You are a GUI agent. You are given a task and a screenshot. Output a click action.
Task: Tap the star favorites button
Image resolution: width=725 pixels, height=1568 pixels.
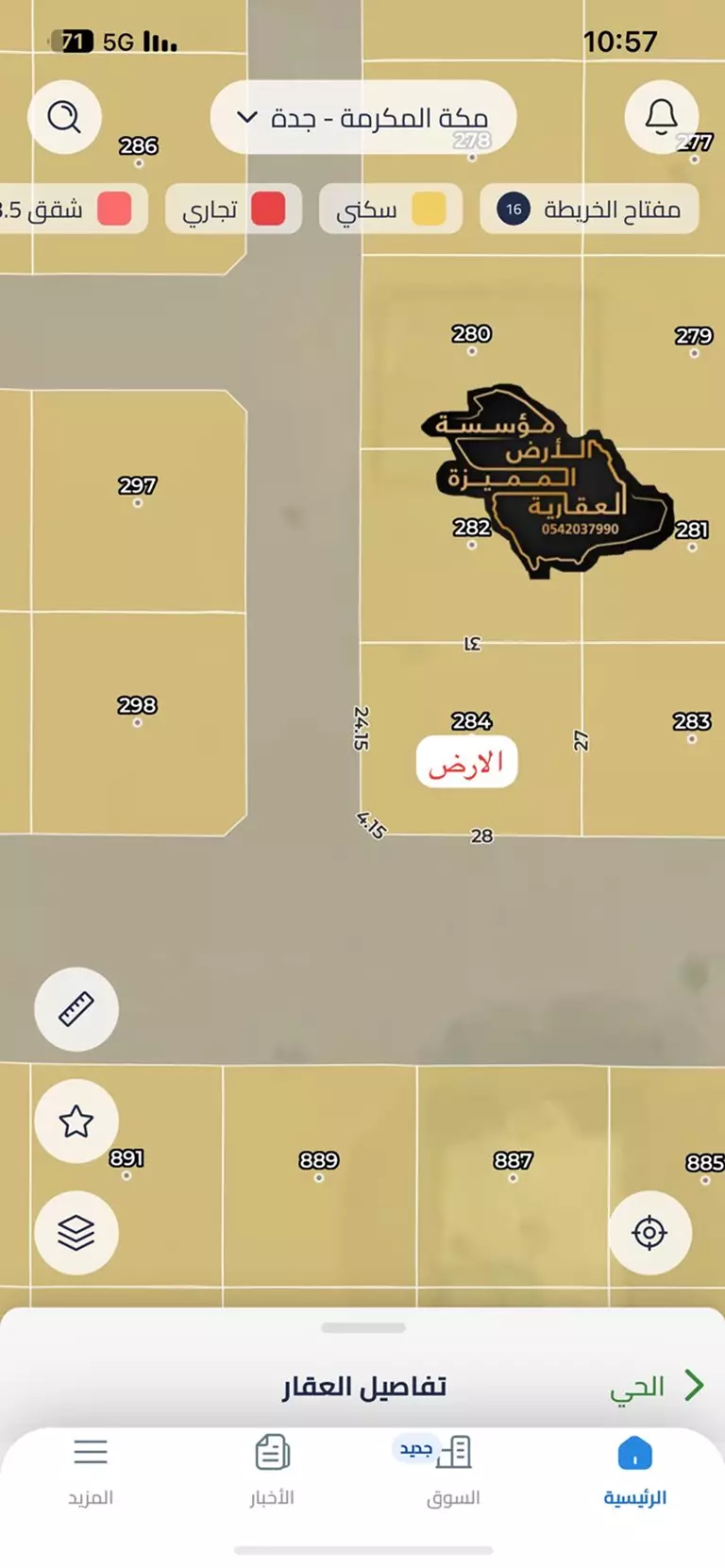point(76,1121)
